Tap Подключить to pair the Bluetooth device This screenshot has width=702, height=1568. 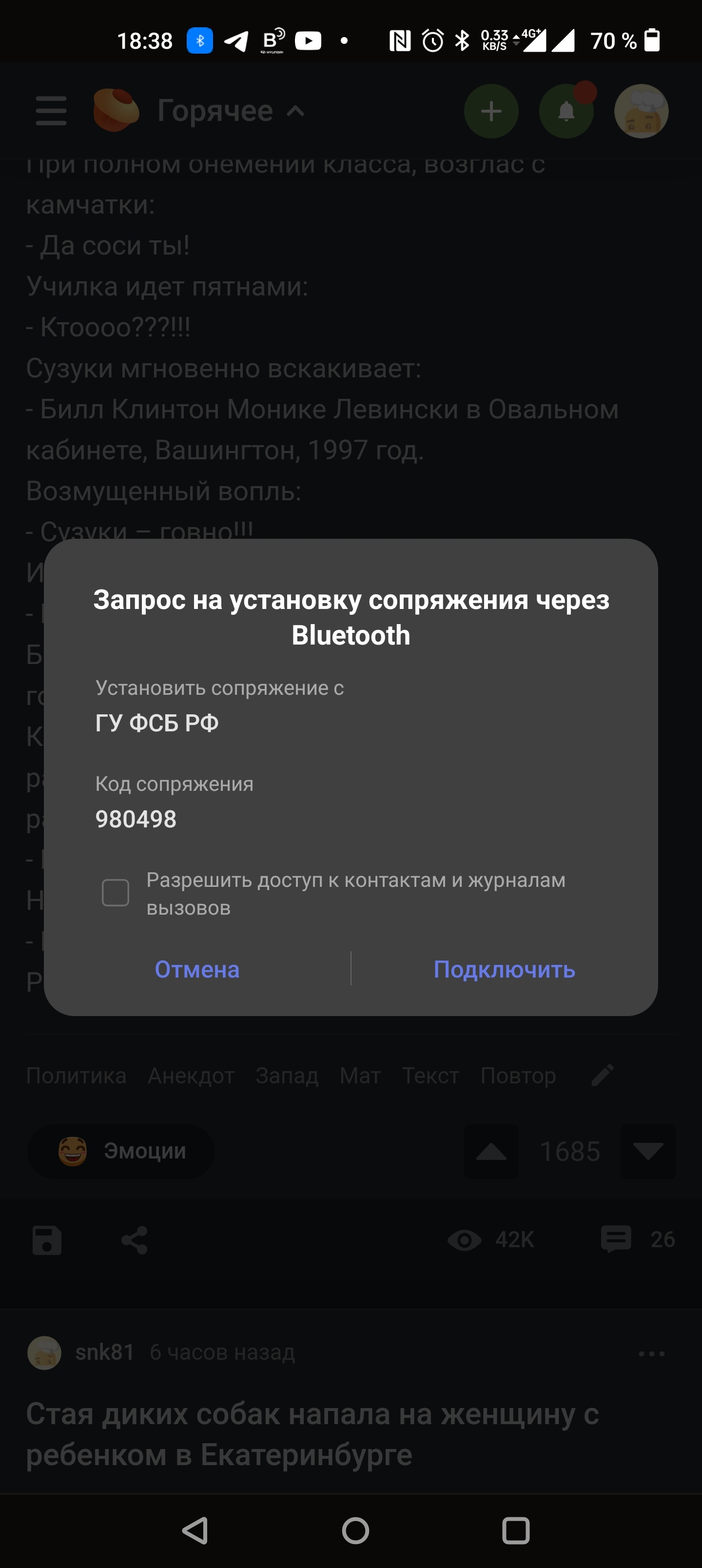pos(504,969)
